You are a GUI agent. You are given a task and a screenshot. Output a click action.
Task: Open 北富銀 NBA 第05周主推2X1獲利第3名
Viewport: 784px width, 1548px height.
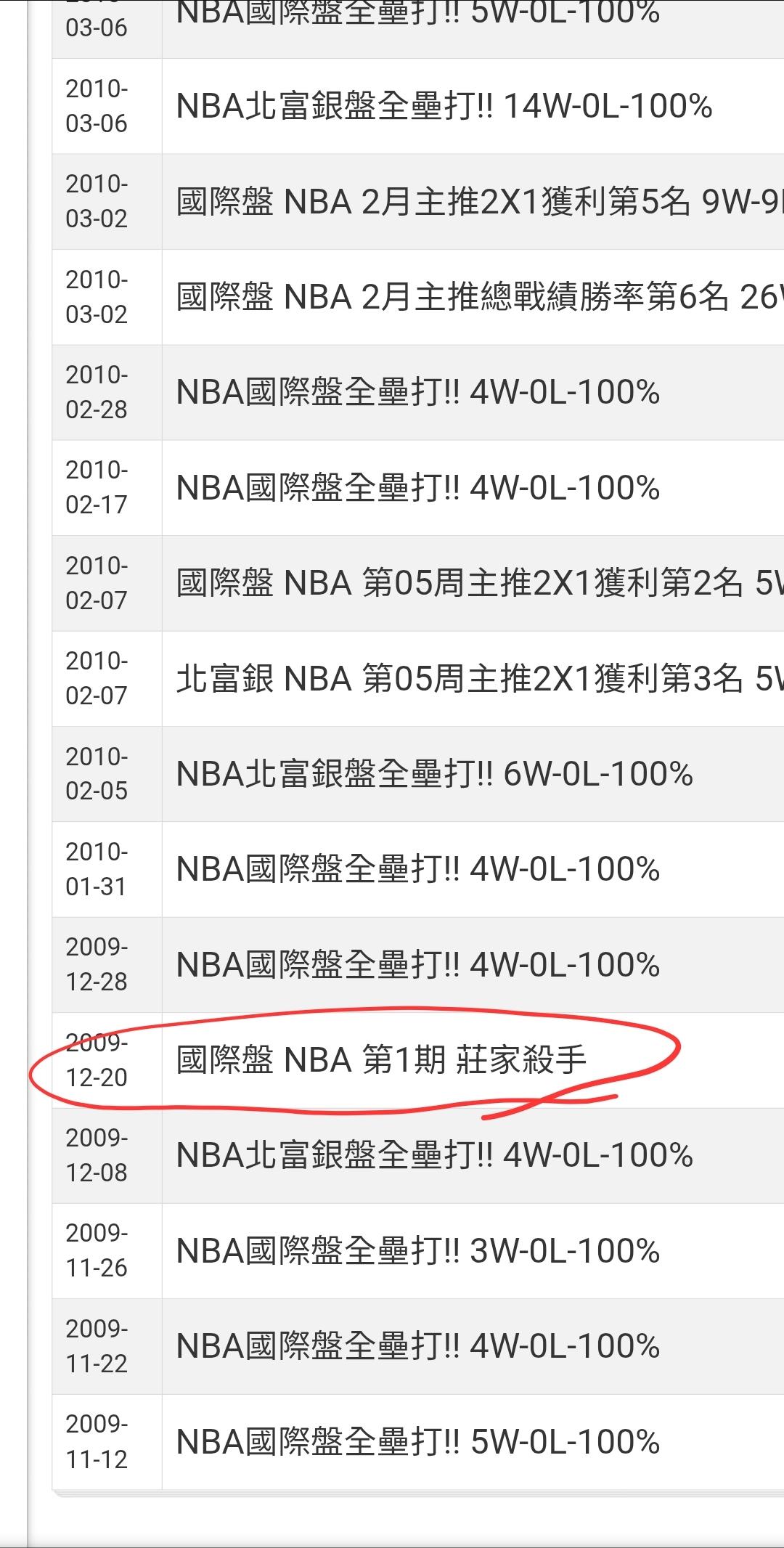[x=480, y=678]
